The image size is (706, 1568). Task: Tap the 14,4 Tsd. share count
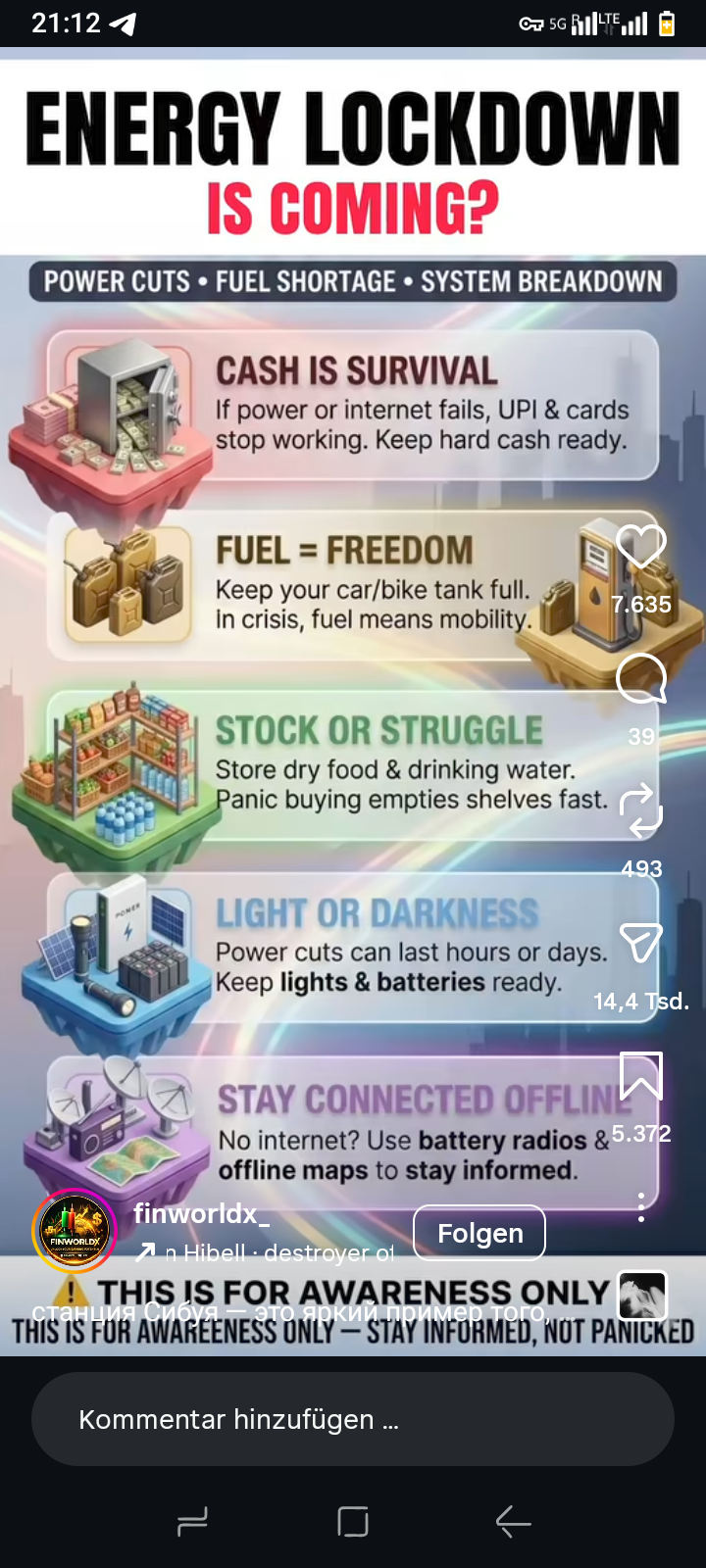[x=642, y=1003]
